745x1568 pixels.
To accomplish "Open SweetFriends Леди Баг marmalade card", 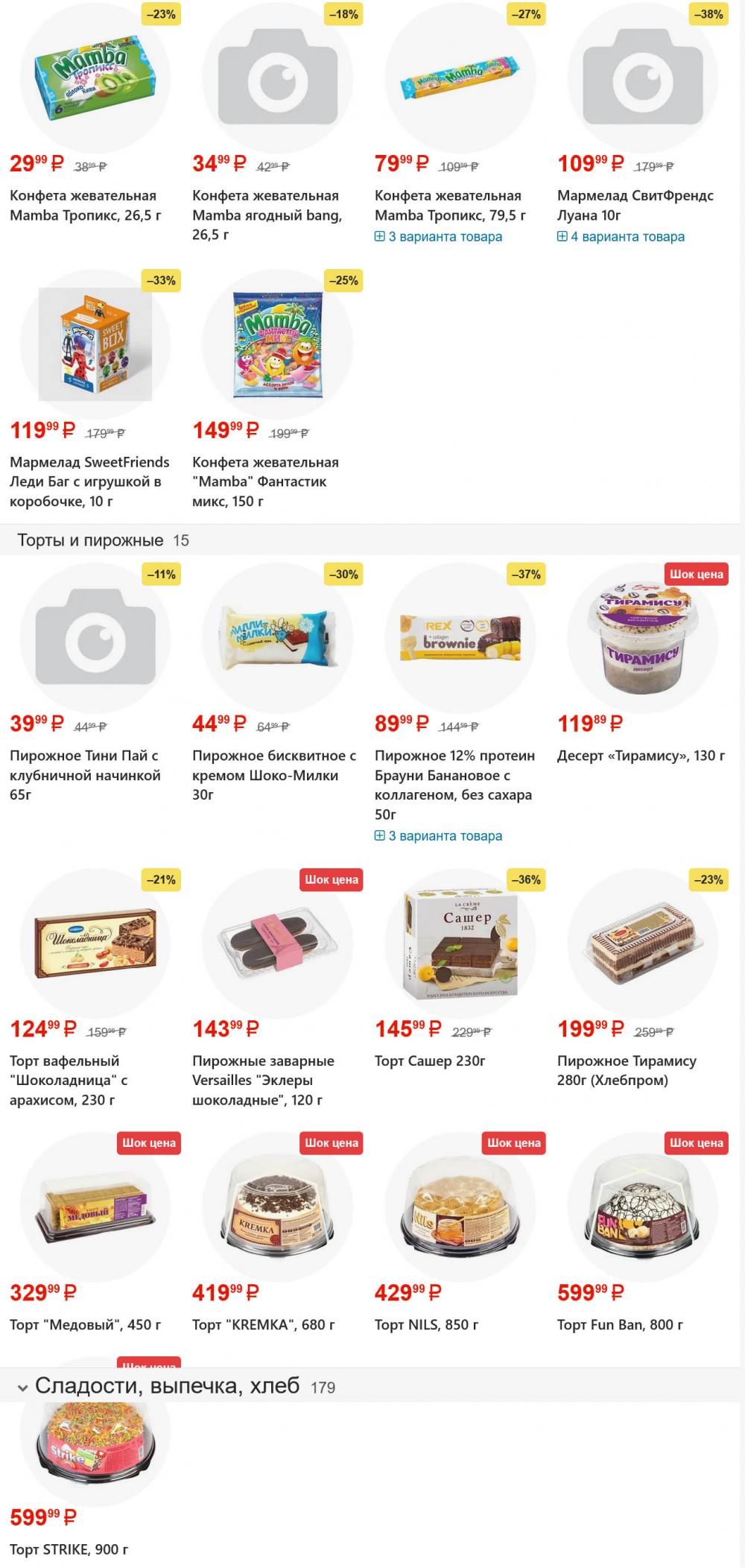I will coord(89,481).
